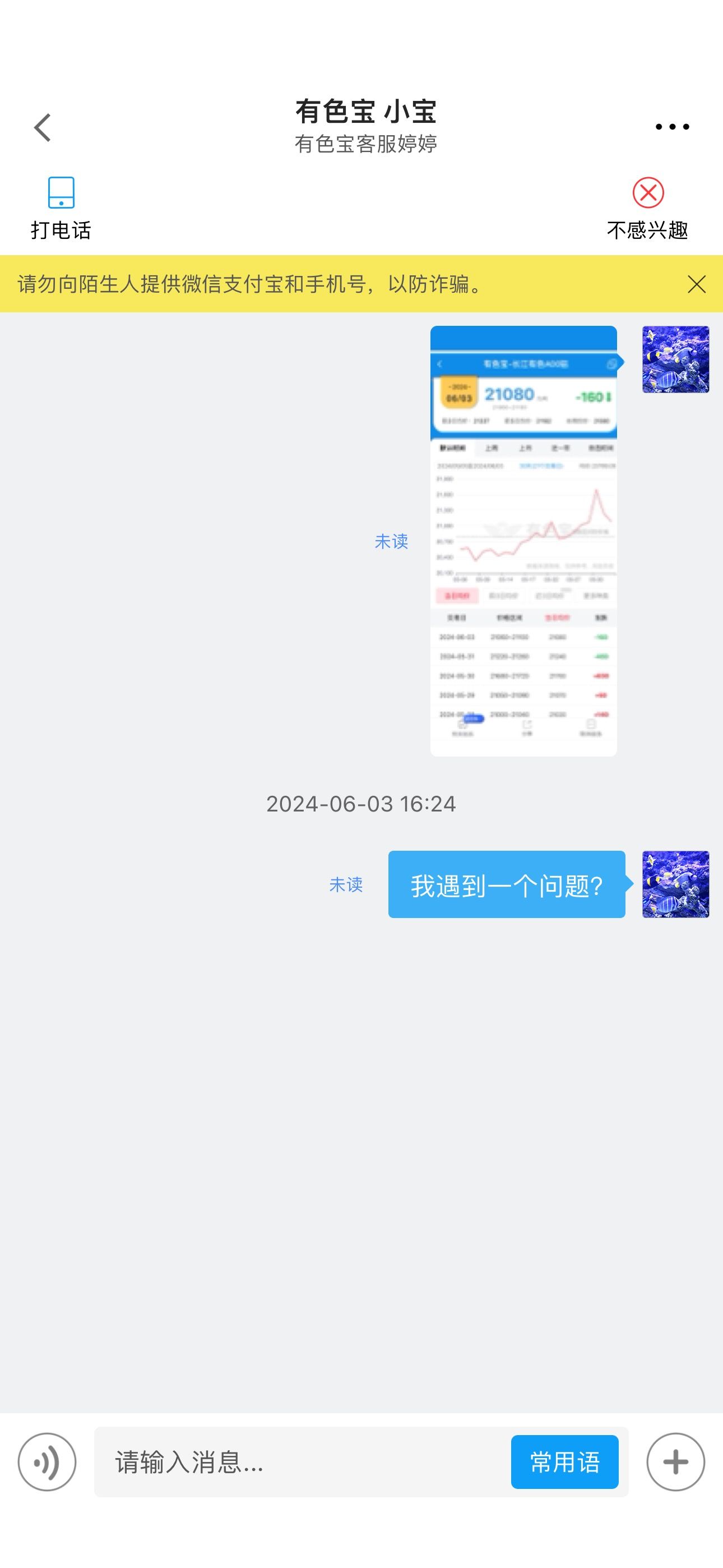
Task: Open the sent price chart image
Action: [523, 541]
